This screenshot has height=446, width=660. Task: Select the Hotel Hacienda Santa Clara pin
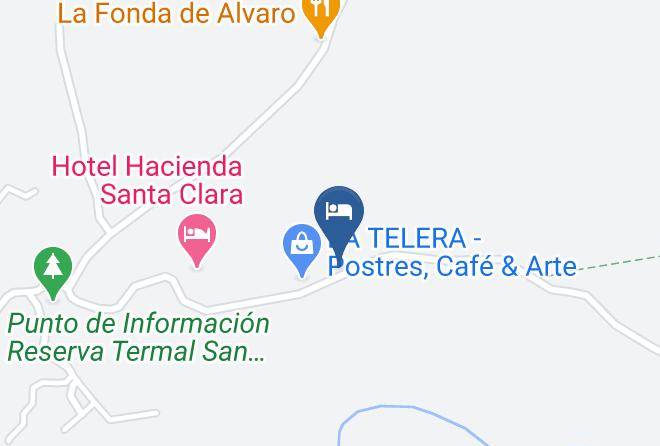coord(197,239)
